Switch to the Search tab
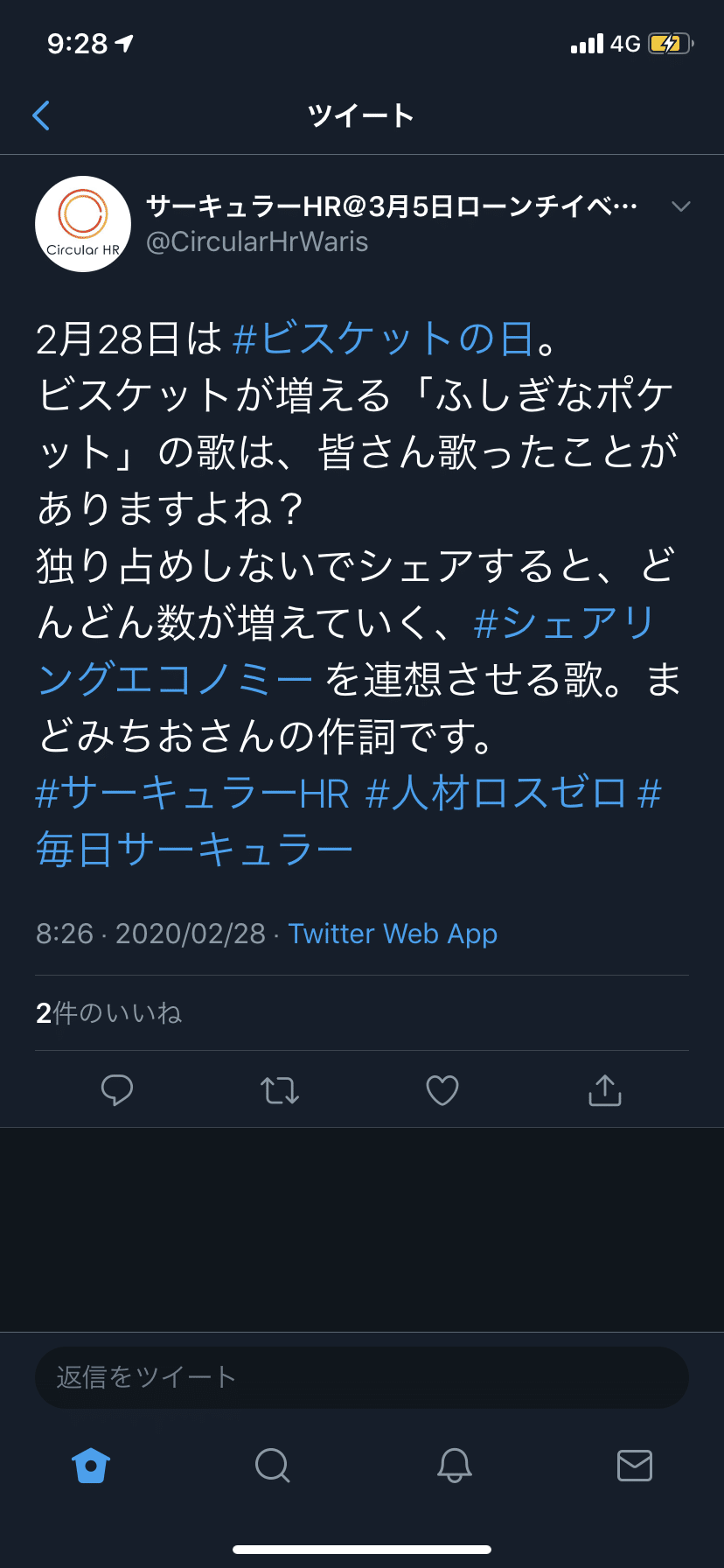724x1568 pixels. tap(273, 1465)
